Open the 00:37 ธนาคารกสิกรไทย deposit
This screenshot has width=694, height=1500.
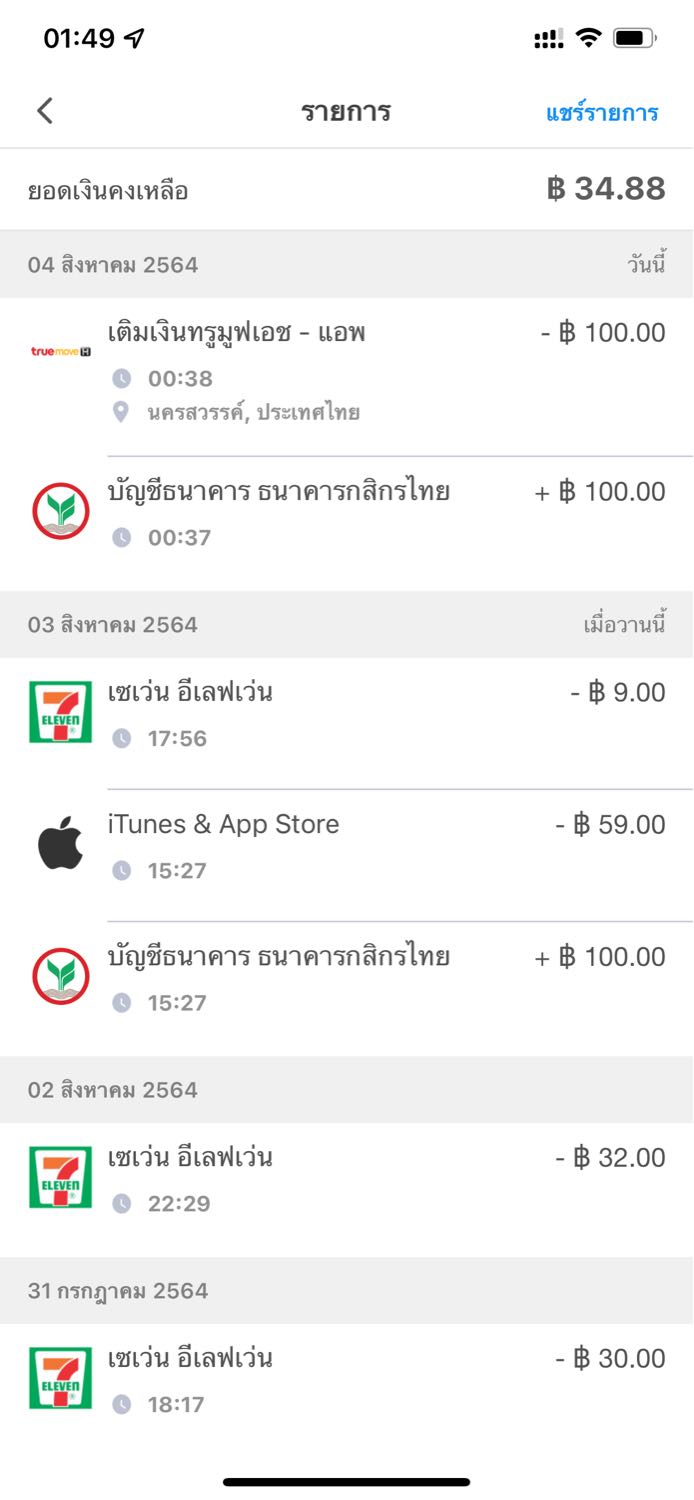point(347,513)
